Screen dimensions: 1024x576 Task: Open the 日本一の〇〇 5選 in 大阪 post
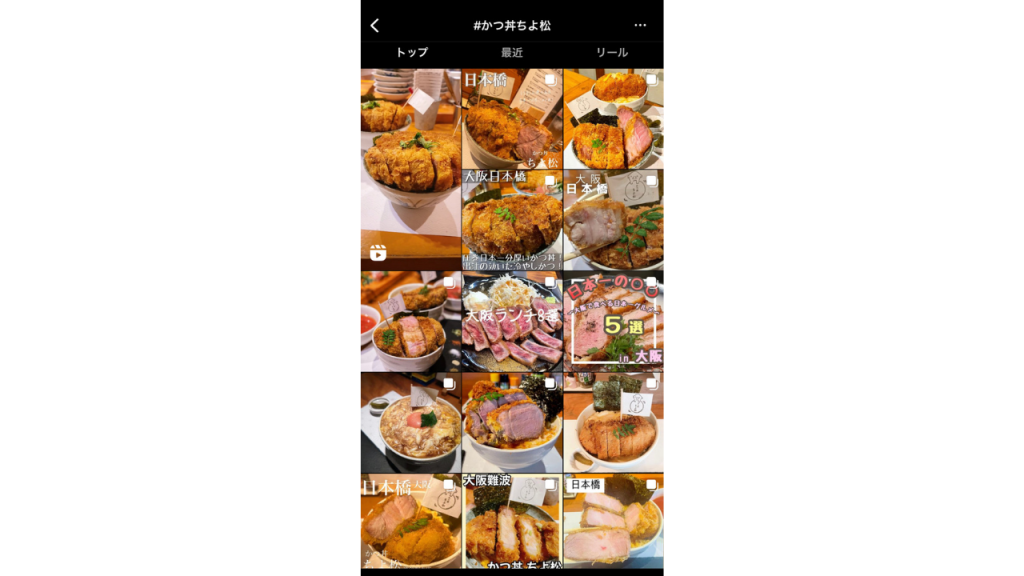(x=613, y=321)
